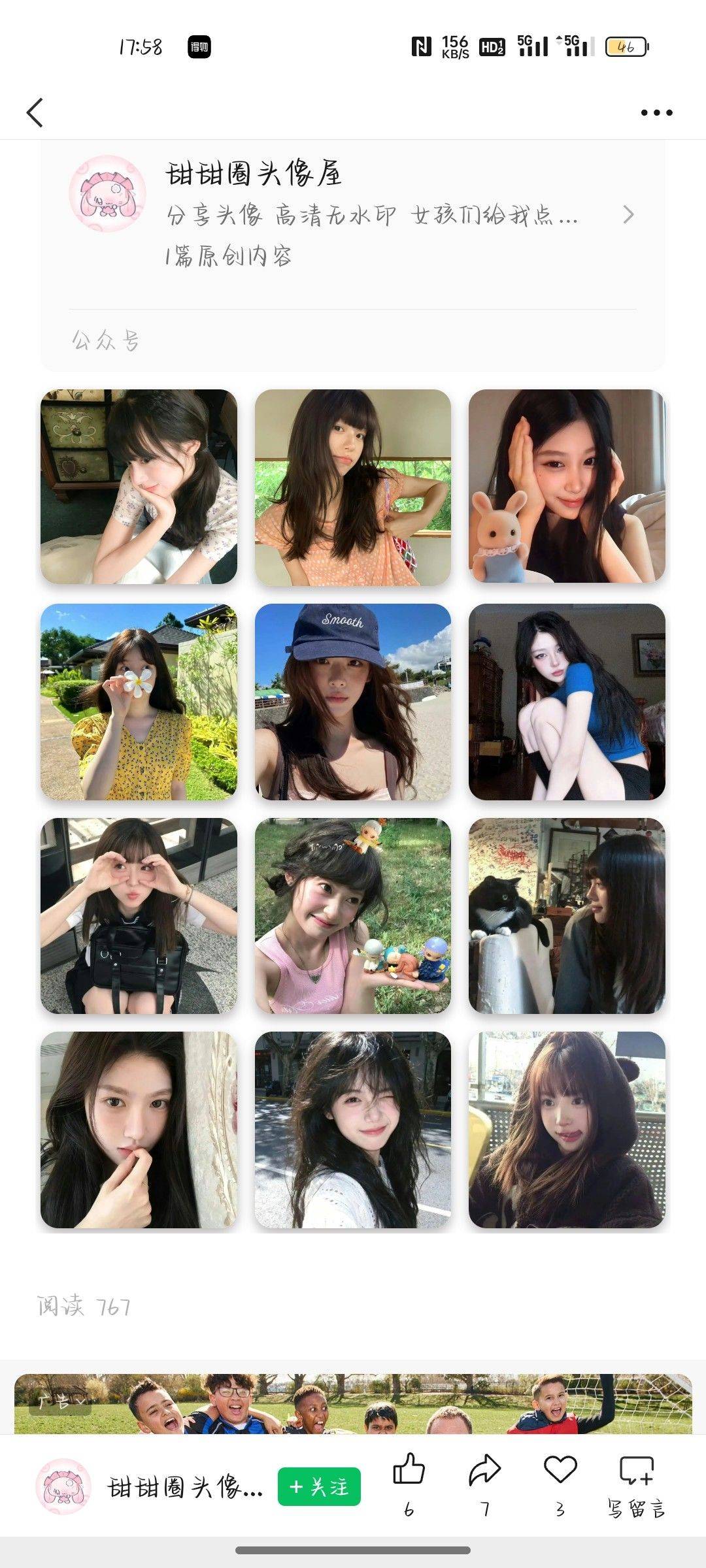Go back using the top-left arrow
The height and width of the screenshot is (1568, 706).
[35, 112]
